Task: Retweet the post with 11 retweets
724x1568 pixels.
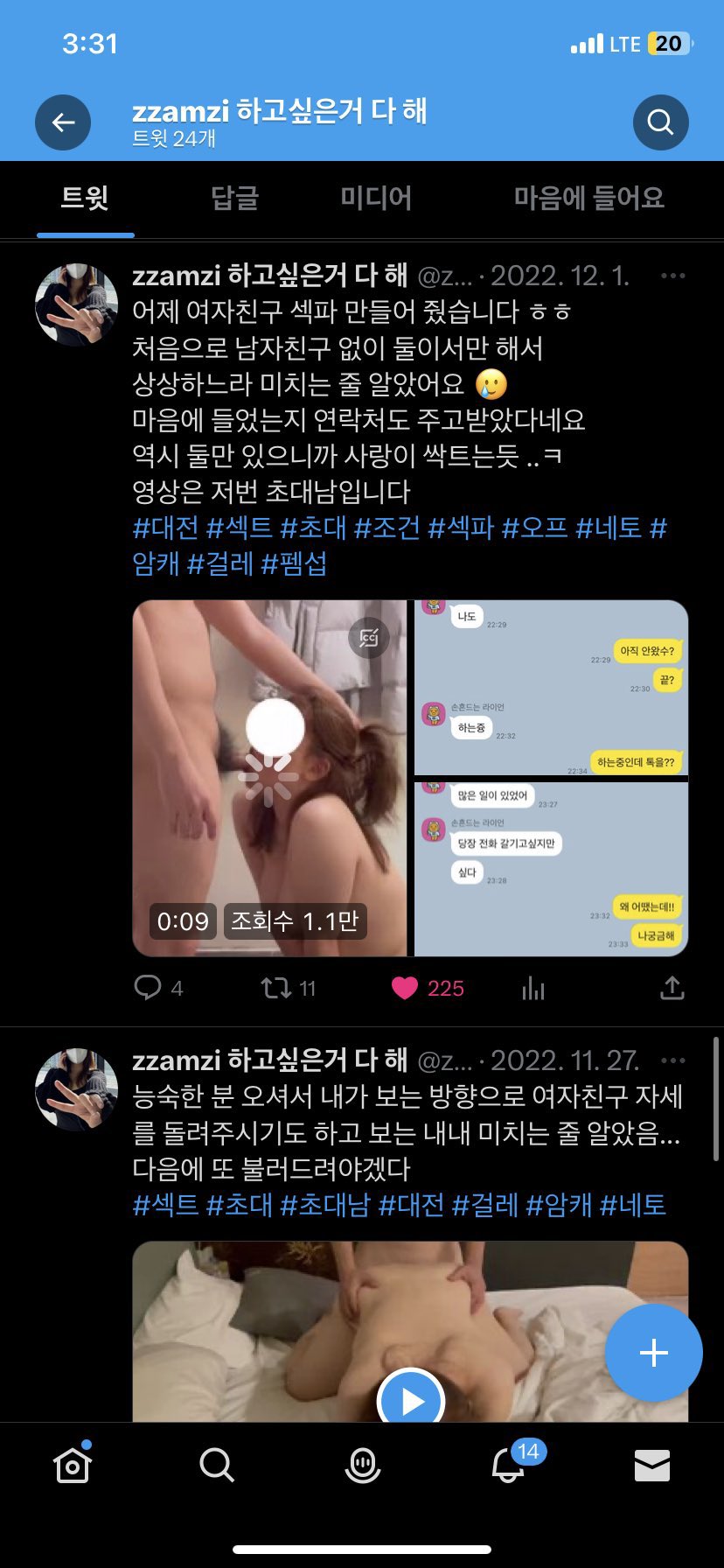Action: [276, 988]
